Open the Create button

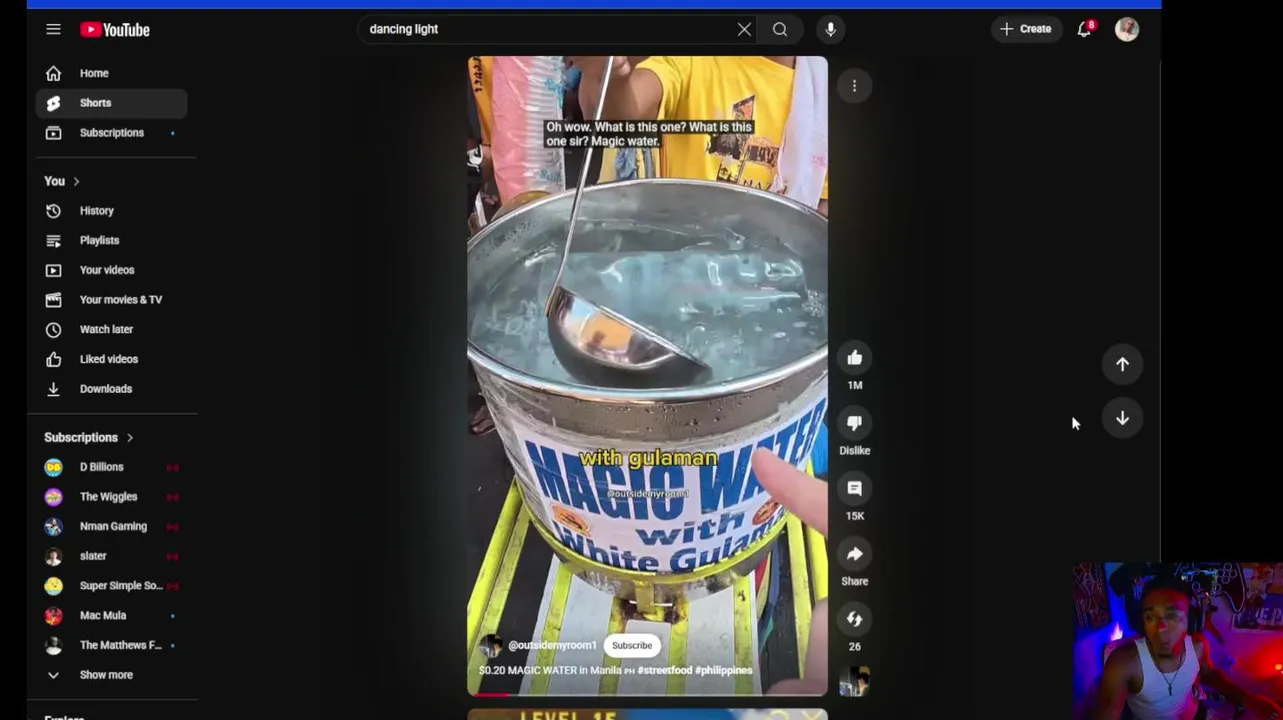(1026, 29)
